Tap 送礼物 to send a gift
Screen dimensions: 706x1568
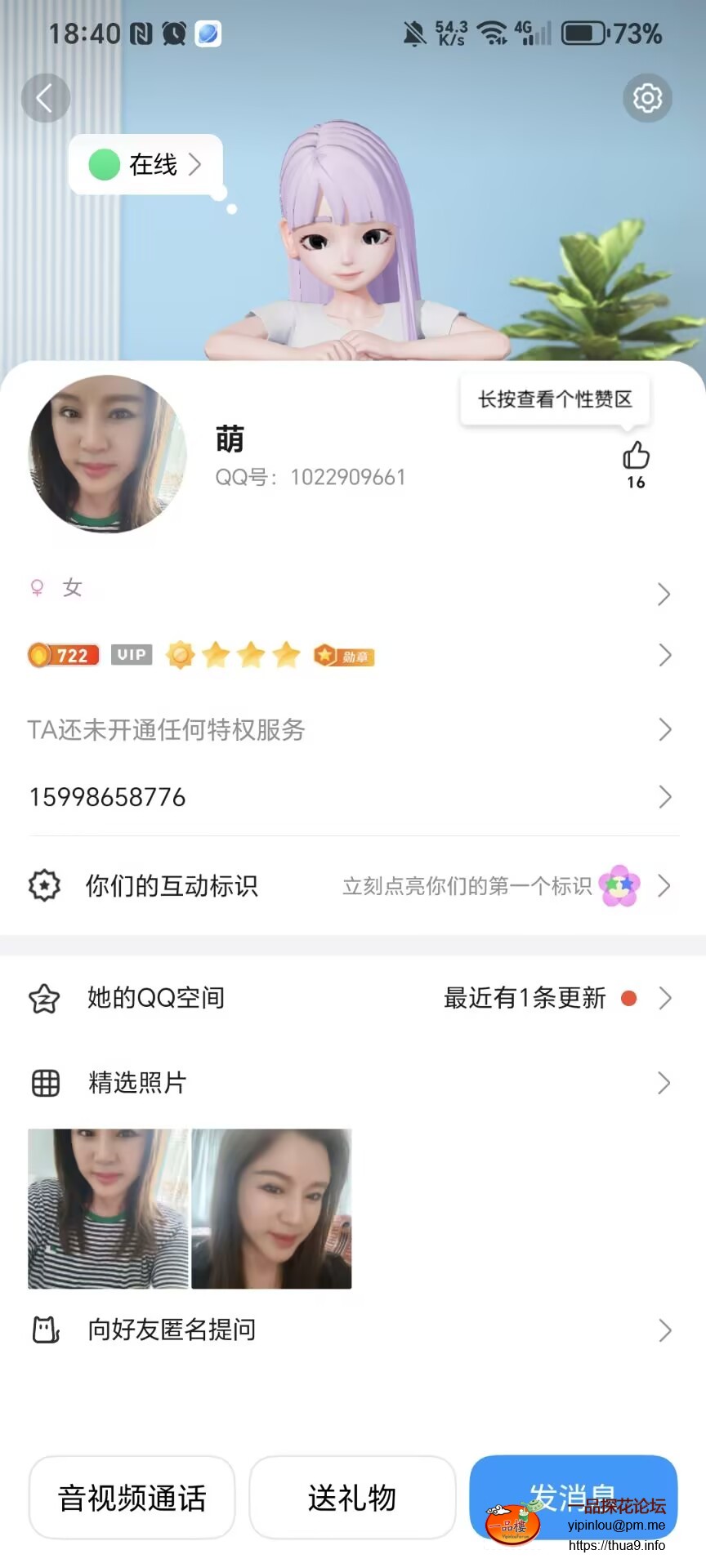(352, 1498)
